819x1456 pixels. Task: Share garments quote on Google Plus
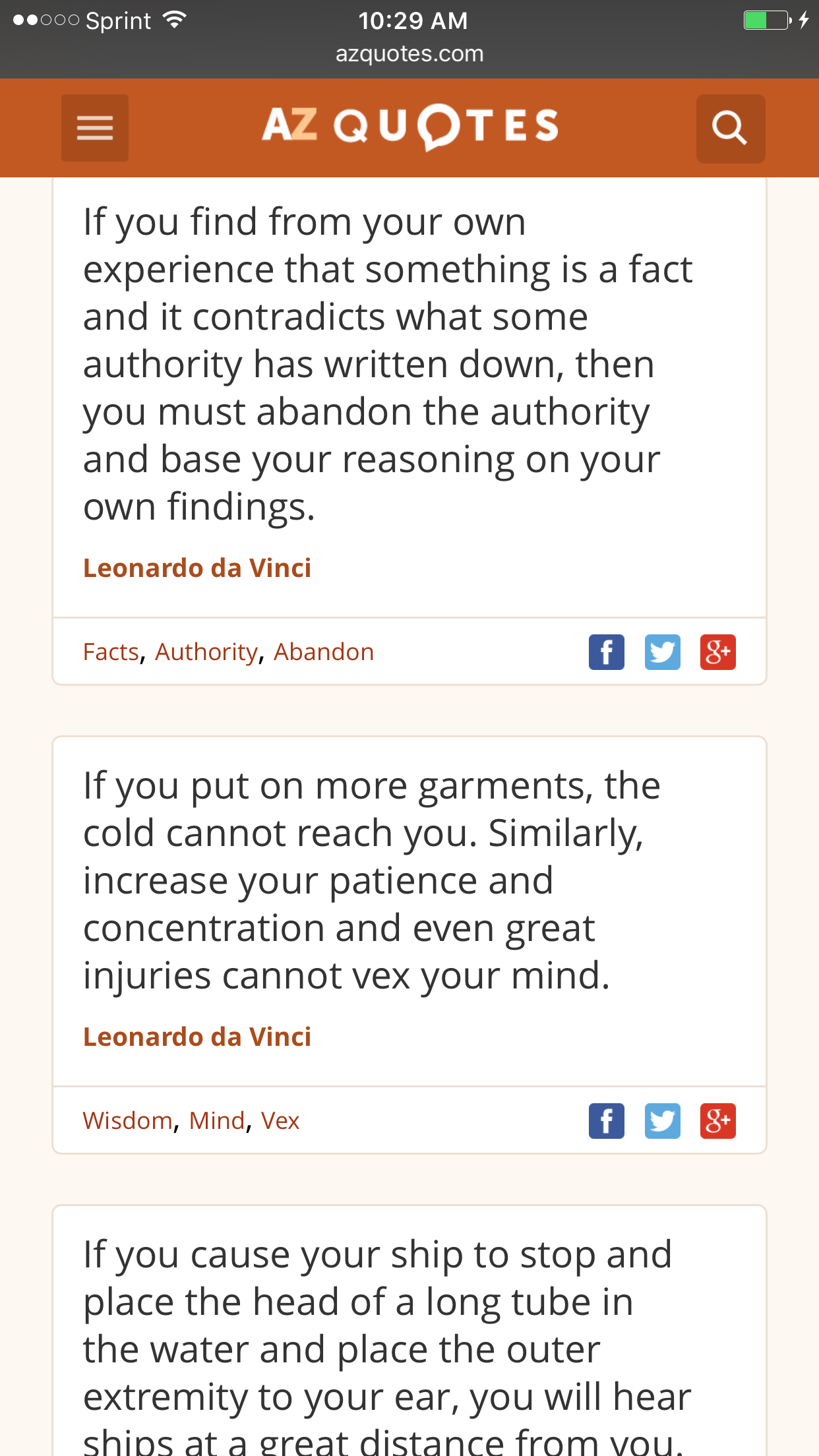point(718,1121)
